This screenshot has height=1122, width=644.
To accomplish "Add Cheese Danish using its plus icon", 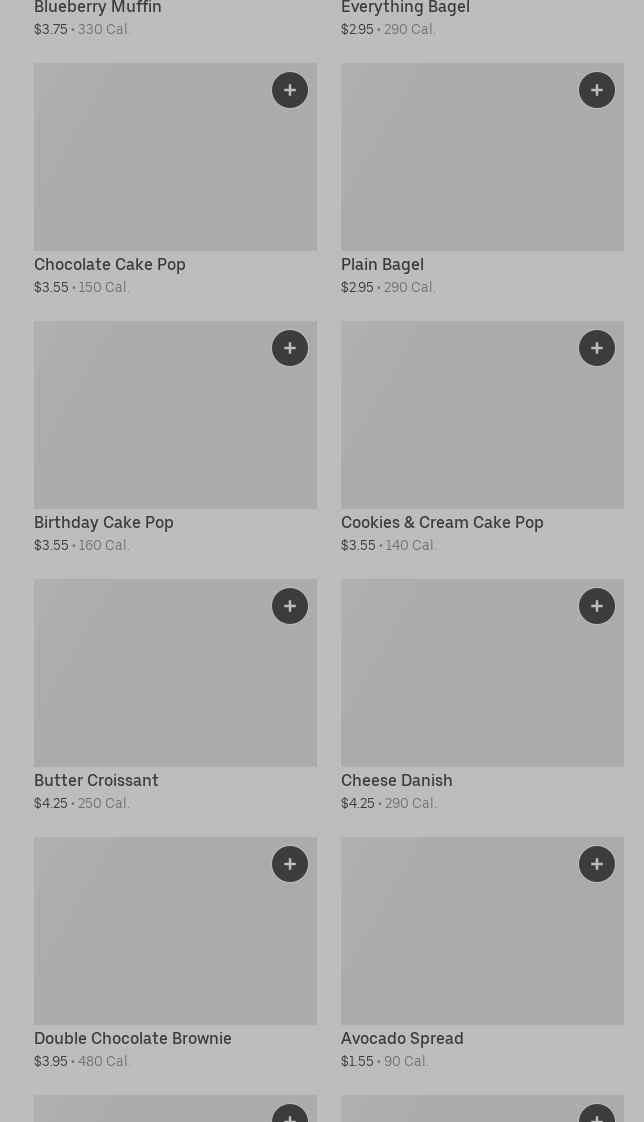I will click(597, 606).
